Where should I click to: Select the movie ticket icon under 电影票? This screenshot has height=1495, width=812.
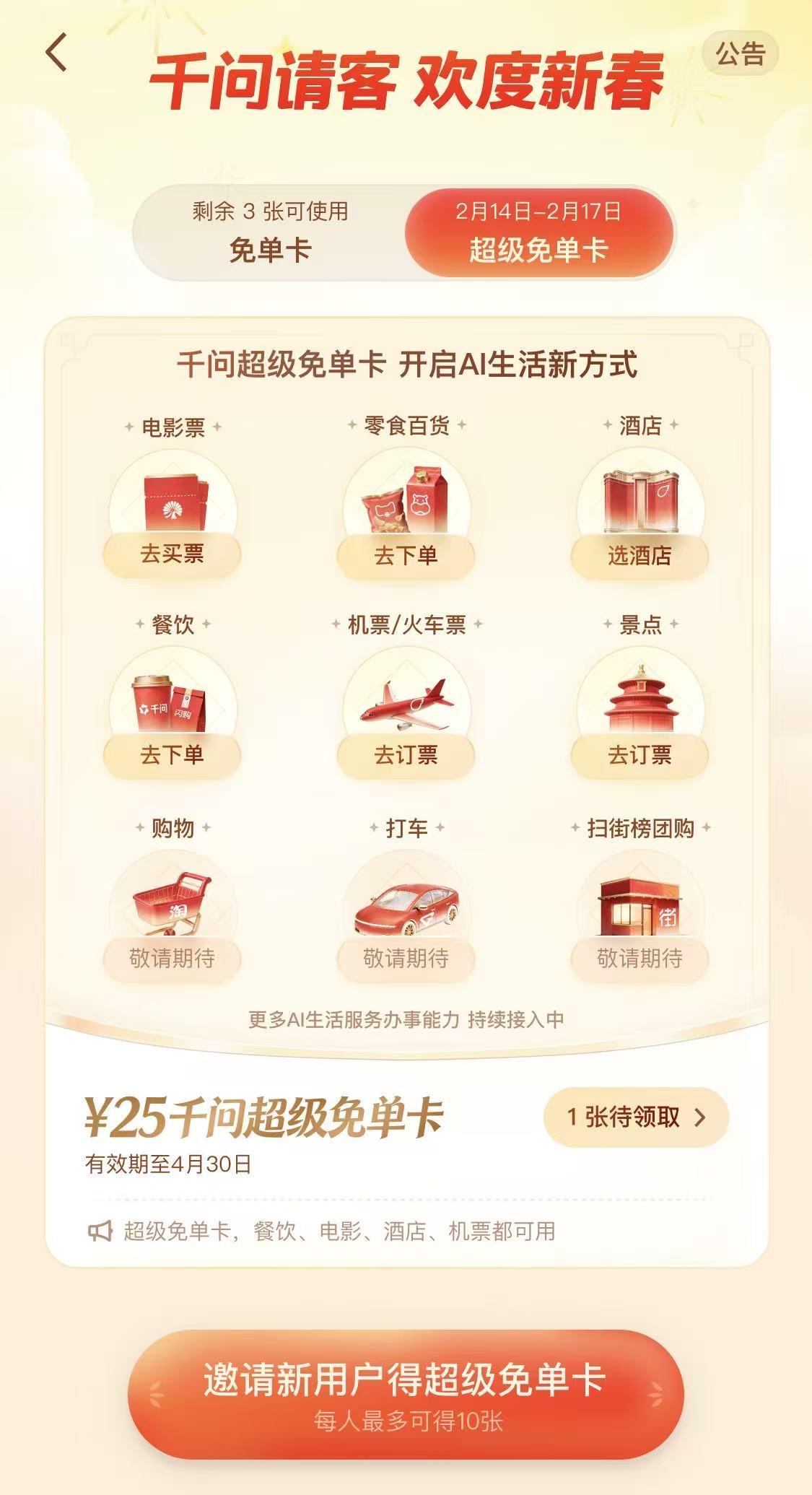pyautogui.click(x=172, y=498)
